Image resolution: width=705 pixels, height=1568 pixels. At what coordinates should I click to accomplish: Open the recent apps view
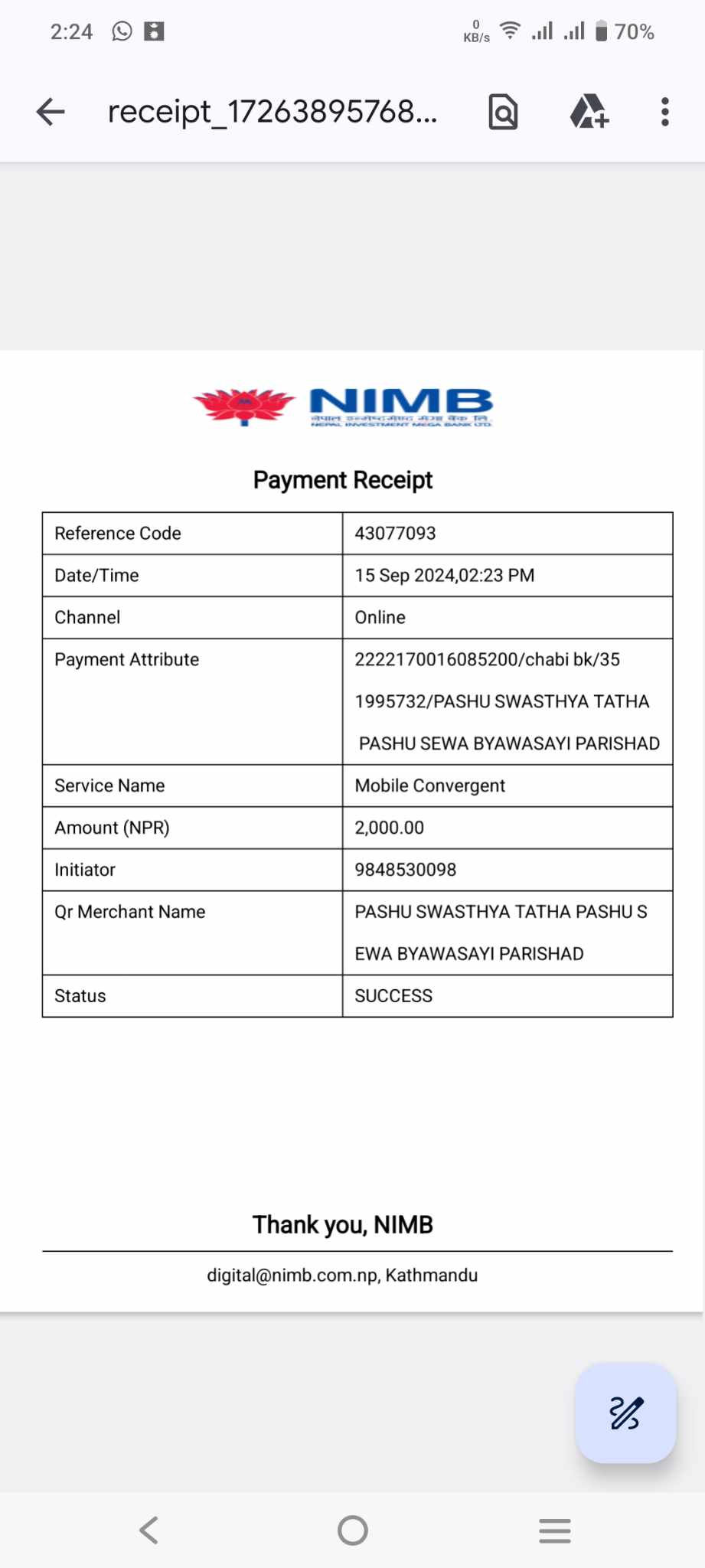(555, 1530)
